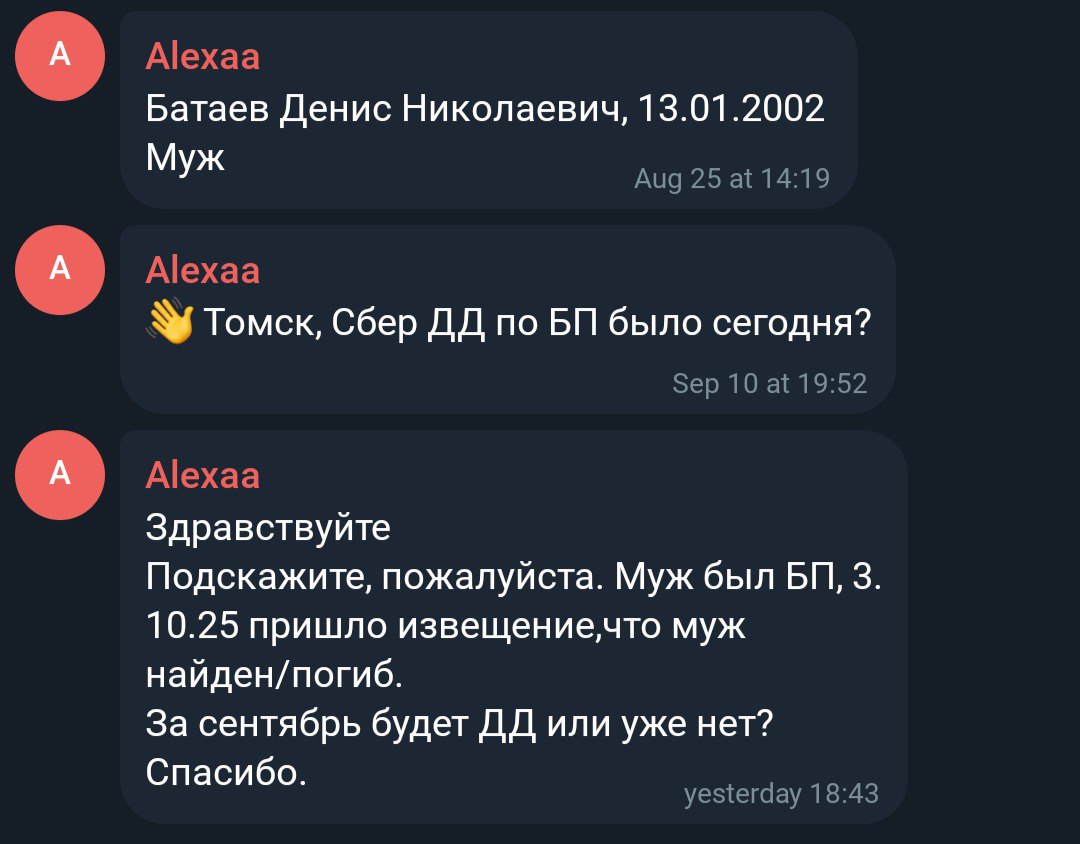Tap sender name Alexaa above the Томск message
The image size is (1080, 844).
(x=203, y=270)
